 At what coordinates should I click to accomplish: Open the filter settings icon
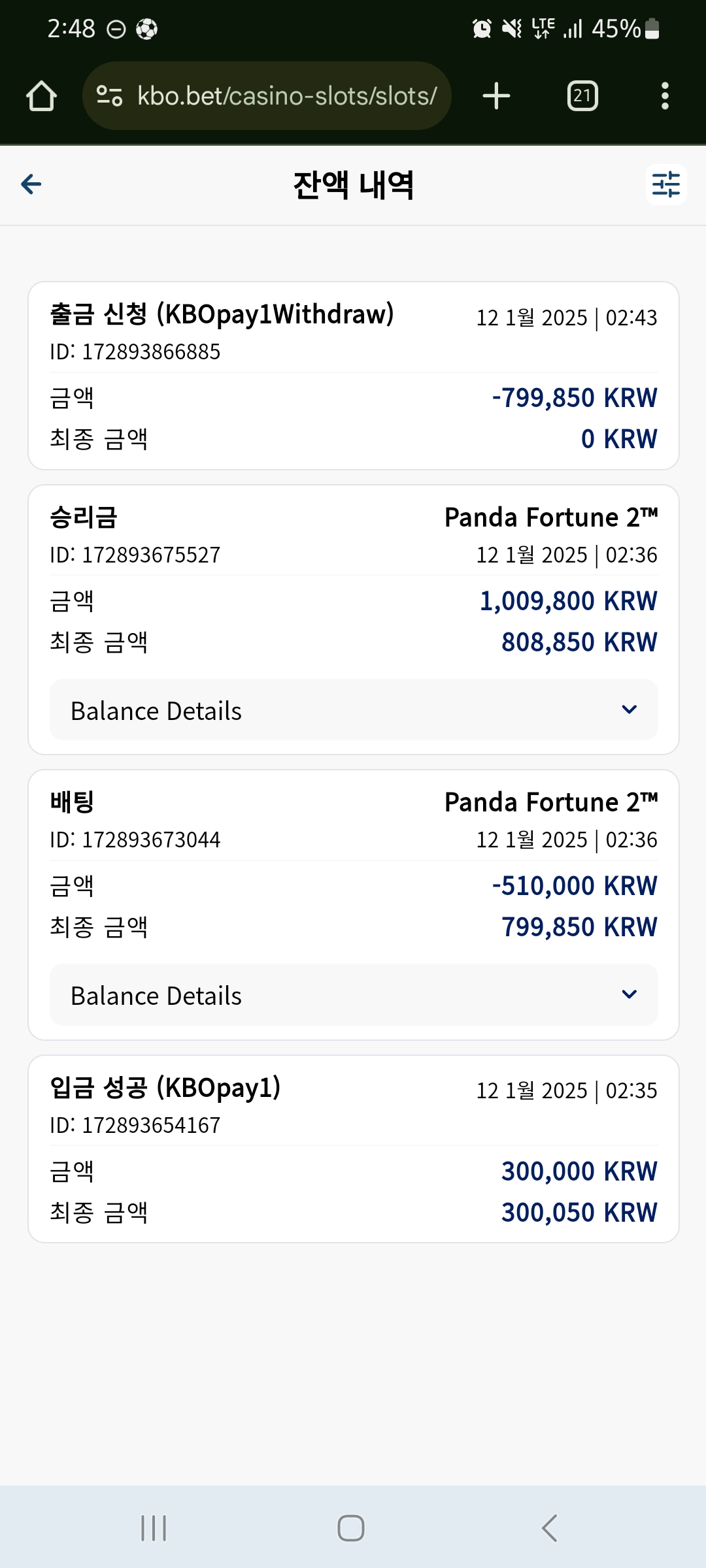666,184
